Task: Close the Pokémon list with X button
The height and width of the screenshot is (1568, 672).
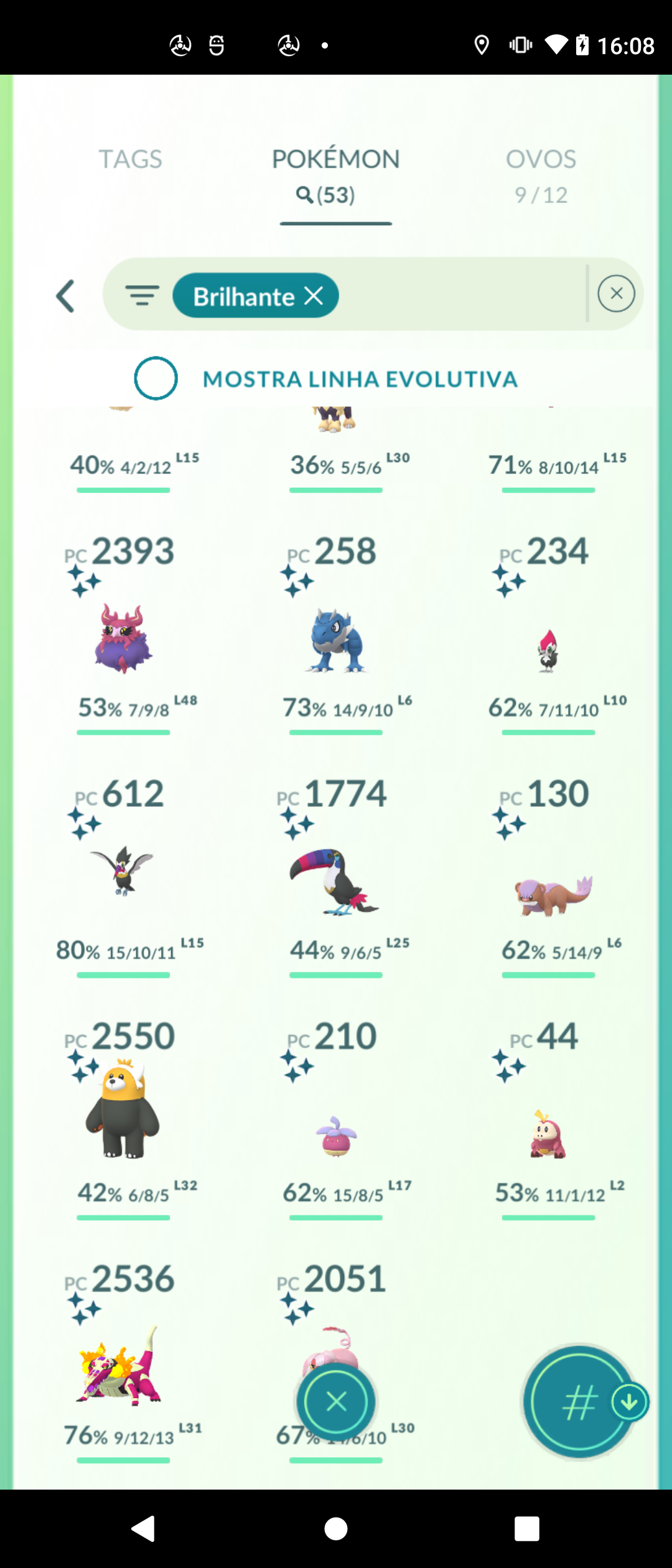Action: [x=336, y=1402]
